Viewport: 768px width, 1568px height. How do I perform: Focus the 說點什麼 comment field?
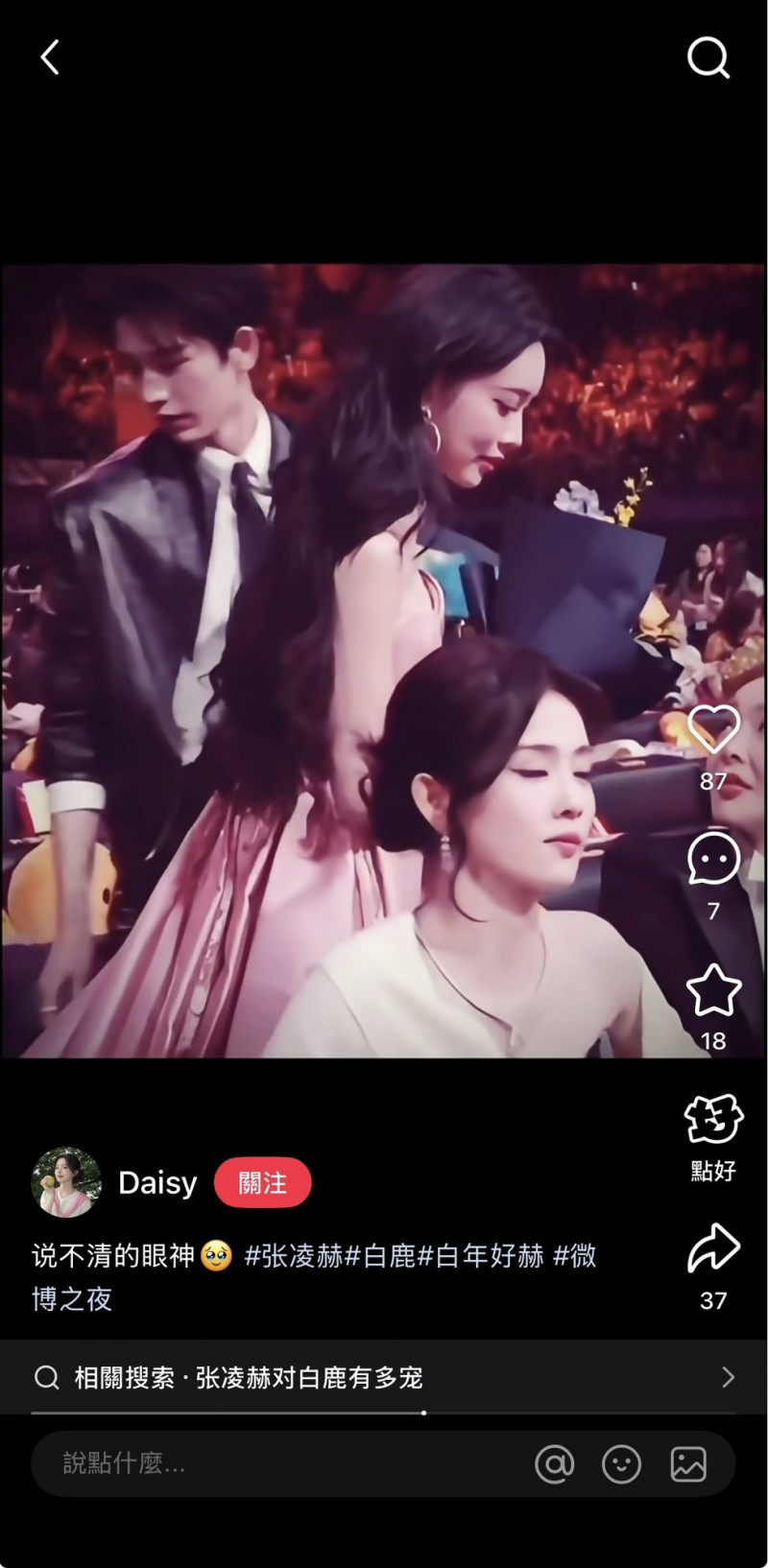coord(278,1463)
